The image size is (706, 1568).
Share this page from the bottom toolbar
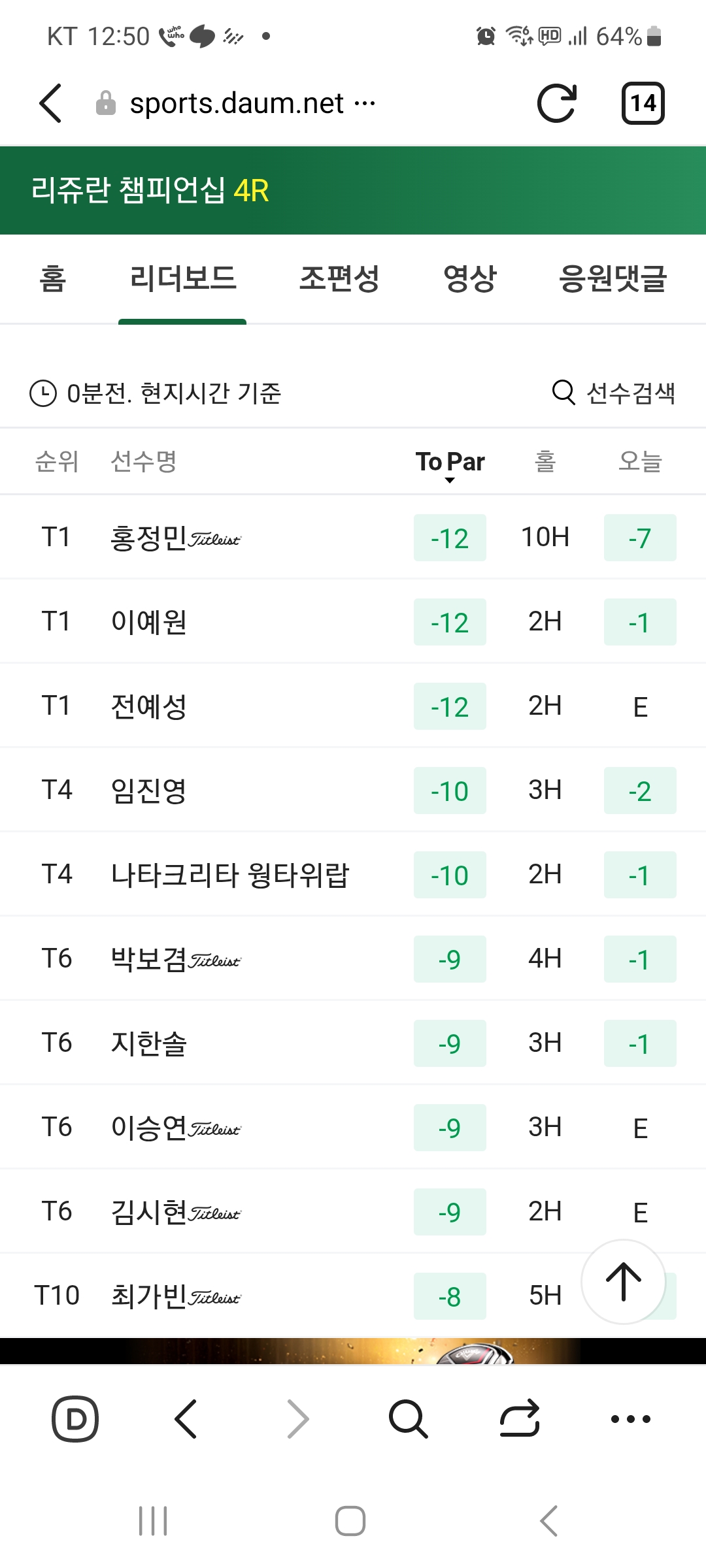pyautogui.click(x=520, y=1418)
